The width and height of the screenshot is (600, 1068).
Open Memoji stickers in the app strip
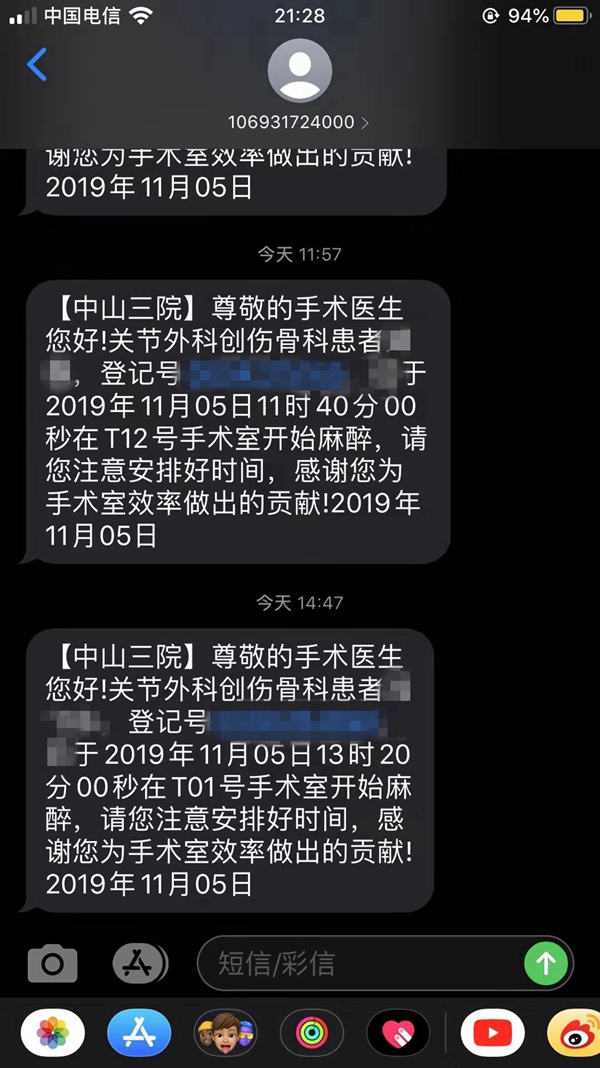pos(225,1033)
